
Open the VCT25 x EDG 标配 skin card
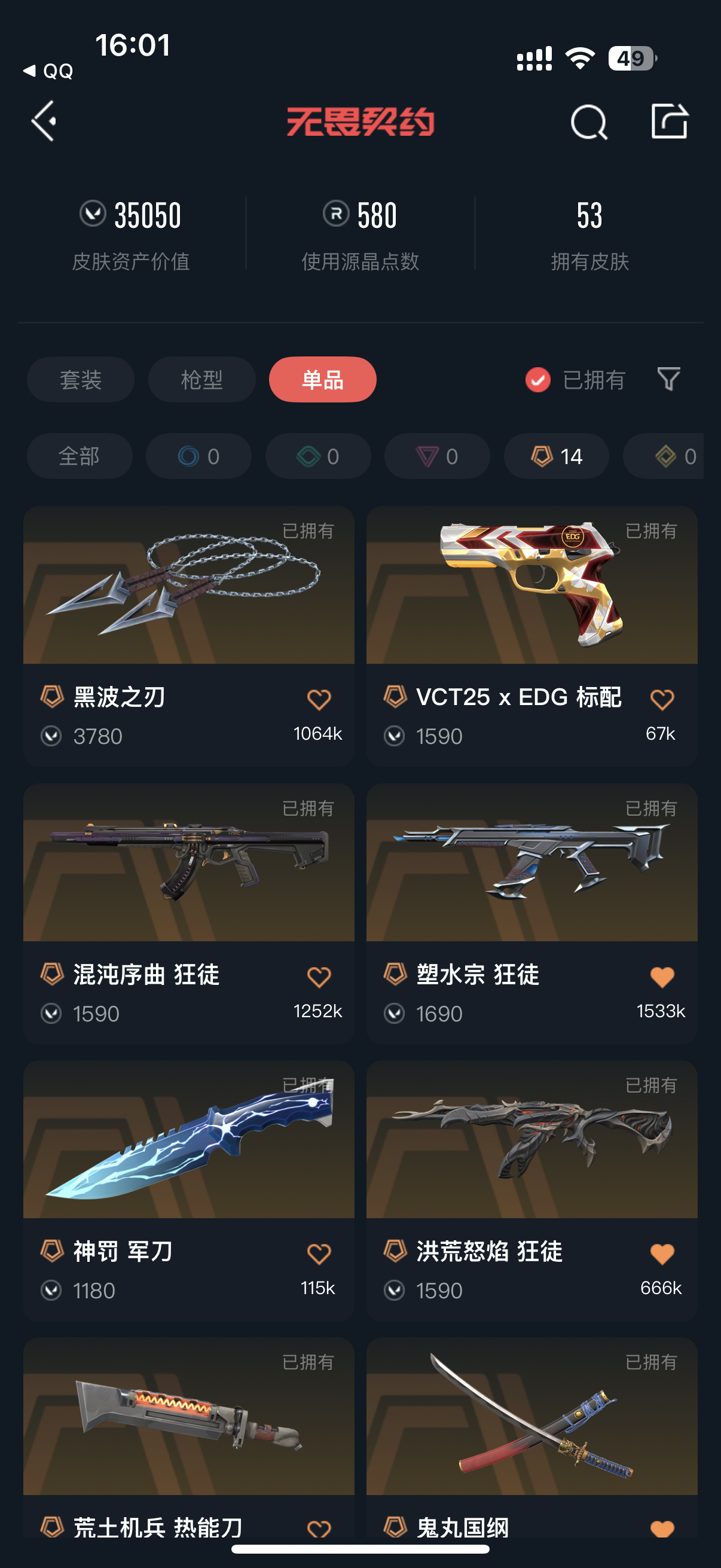[x=531, y=585]
